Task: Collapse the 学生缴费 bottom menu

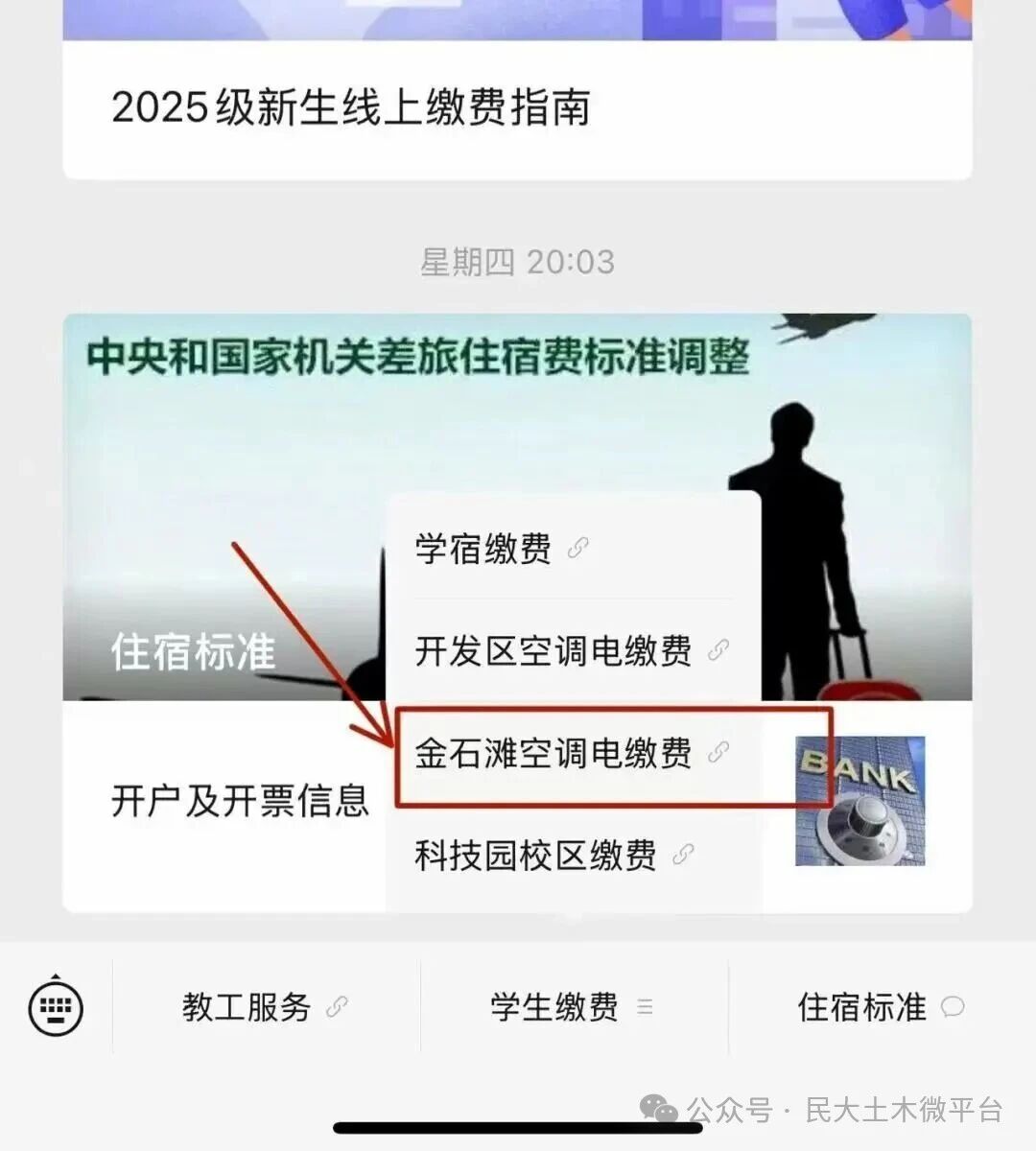Action: click(x=573, y=1007)
